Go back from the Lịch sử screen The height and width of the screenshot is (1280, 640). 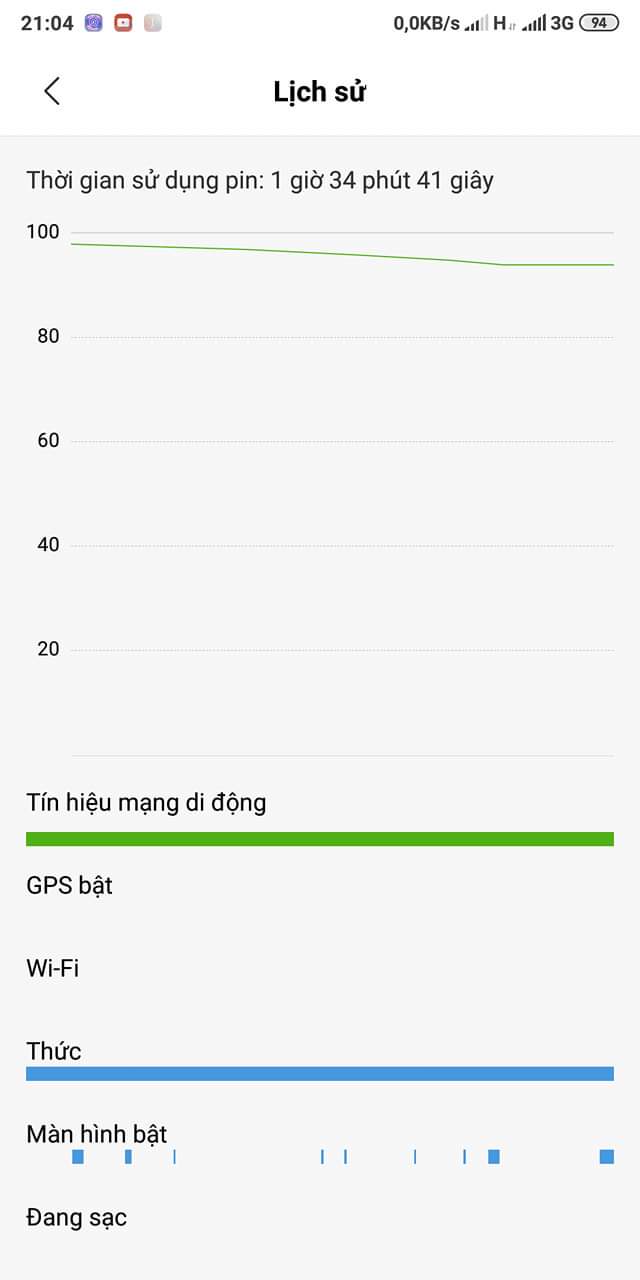pyautogui.click(x=52, y=91)
